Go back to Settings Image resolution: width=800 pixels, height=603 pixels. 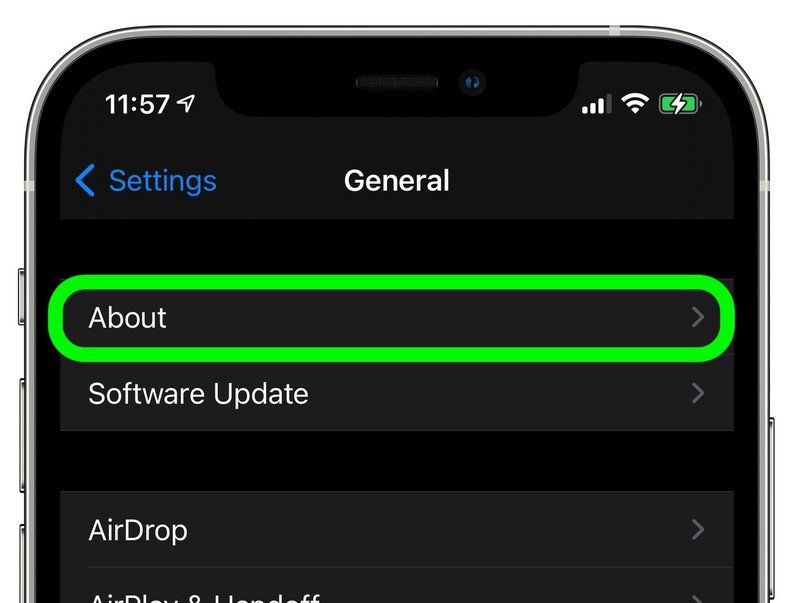coord(146,181)
